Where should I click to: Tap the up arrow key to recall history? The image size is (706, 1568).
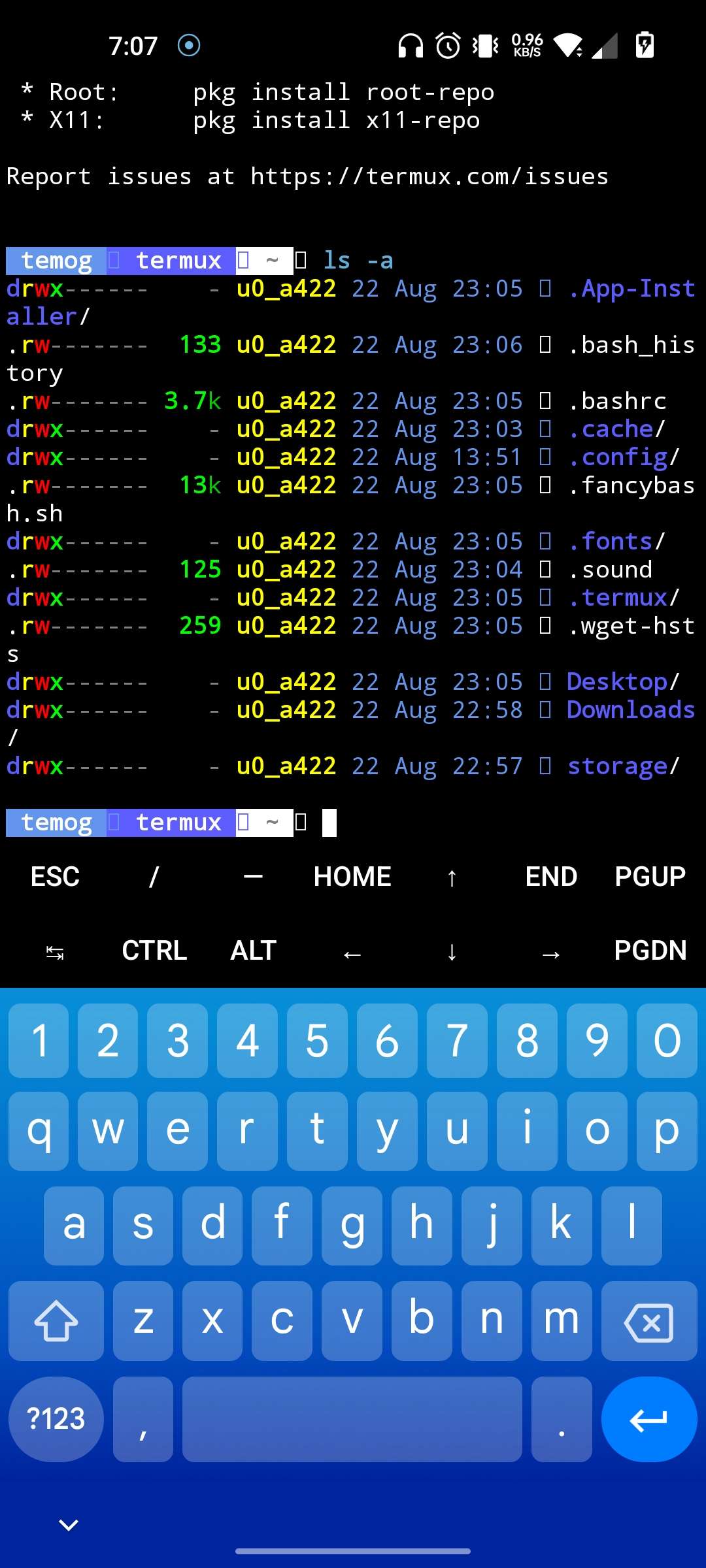coord(452,878)
